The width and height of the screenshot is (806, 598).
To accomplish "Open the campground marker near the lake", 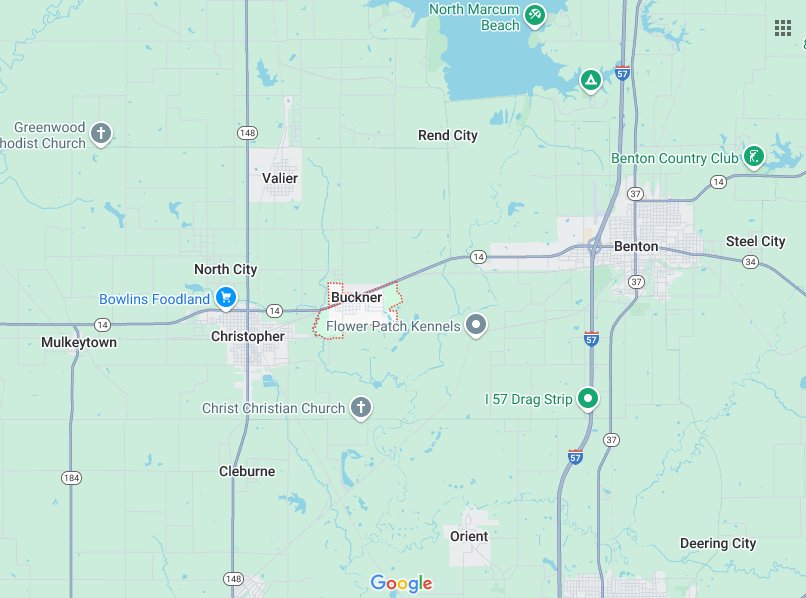I will [x=591, y=80].
